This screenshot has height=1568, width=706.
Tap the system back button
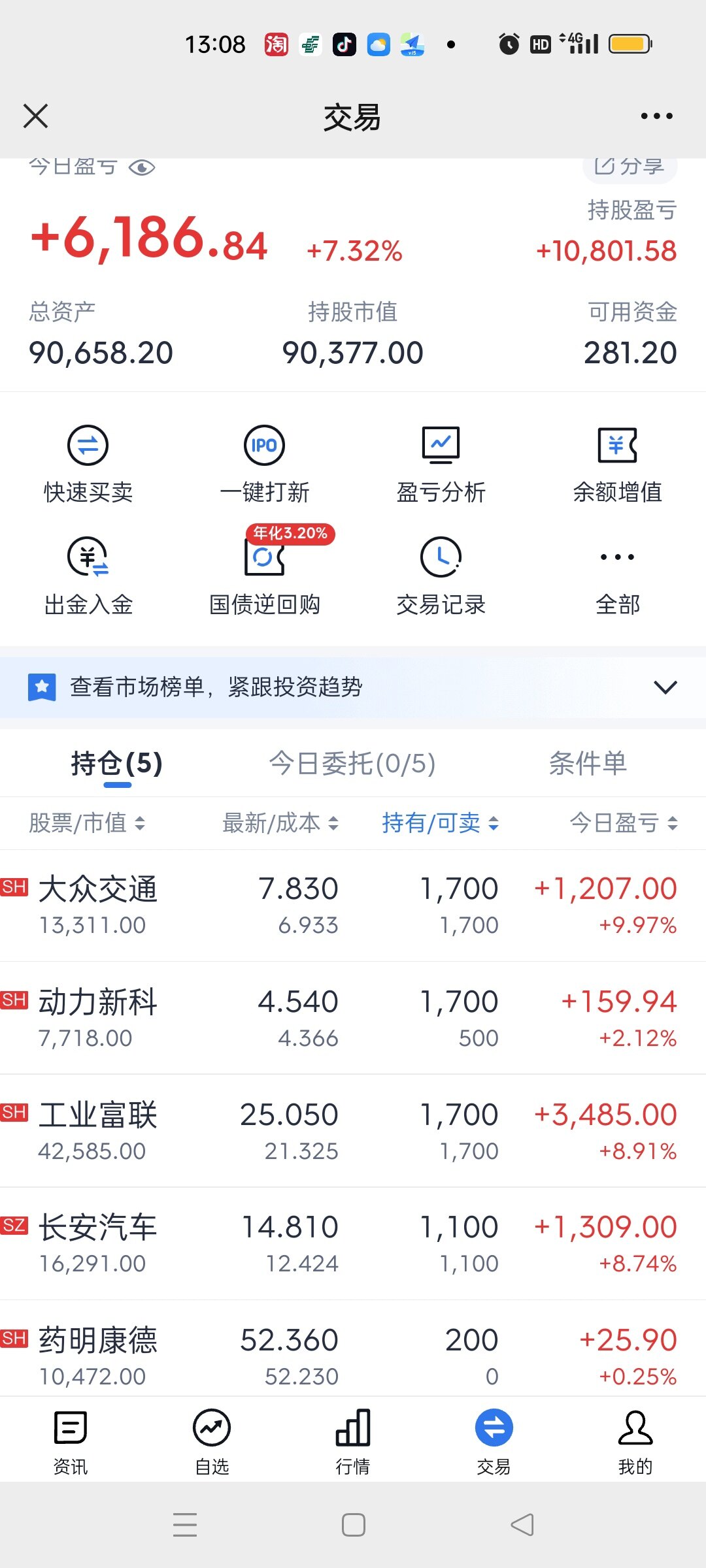tap(522, 1525)
